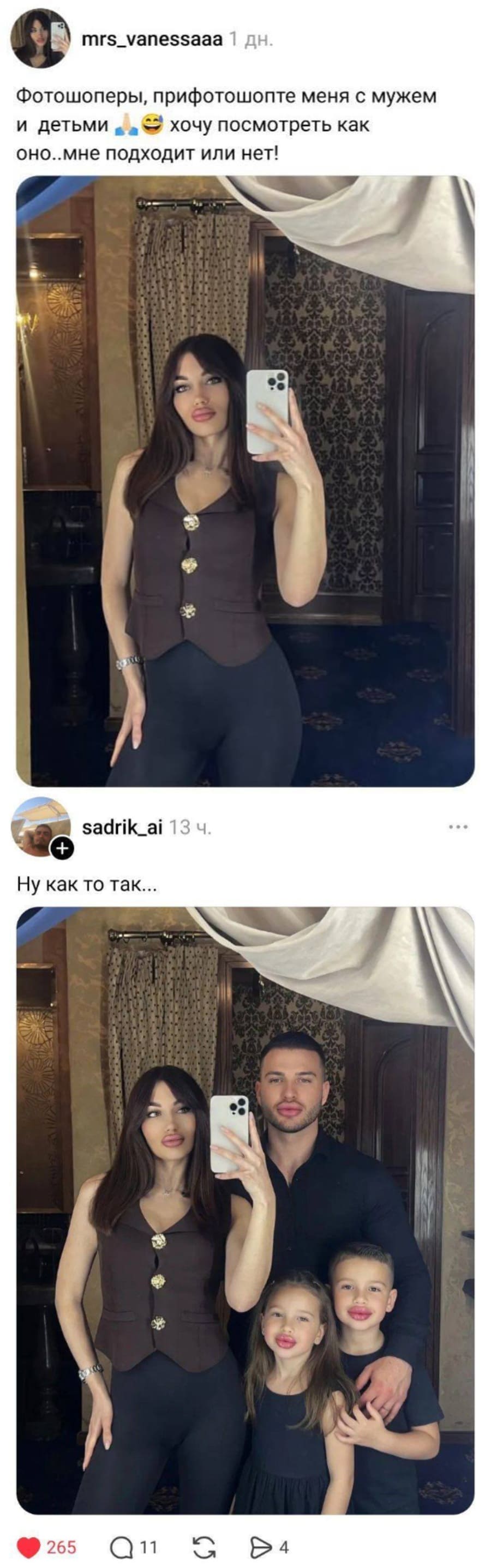The width and height of the screenshot is (491, 1568).
Task: Open overflow menu on sadrik_ai's reply
Action: 458,827
